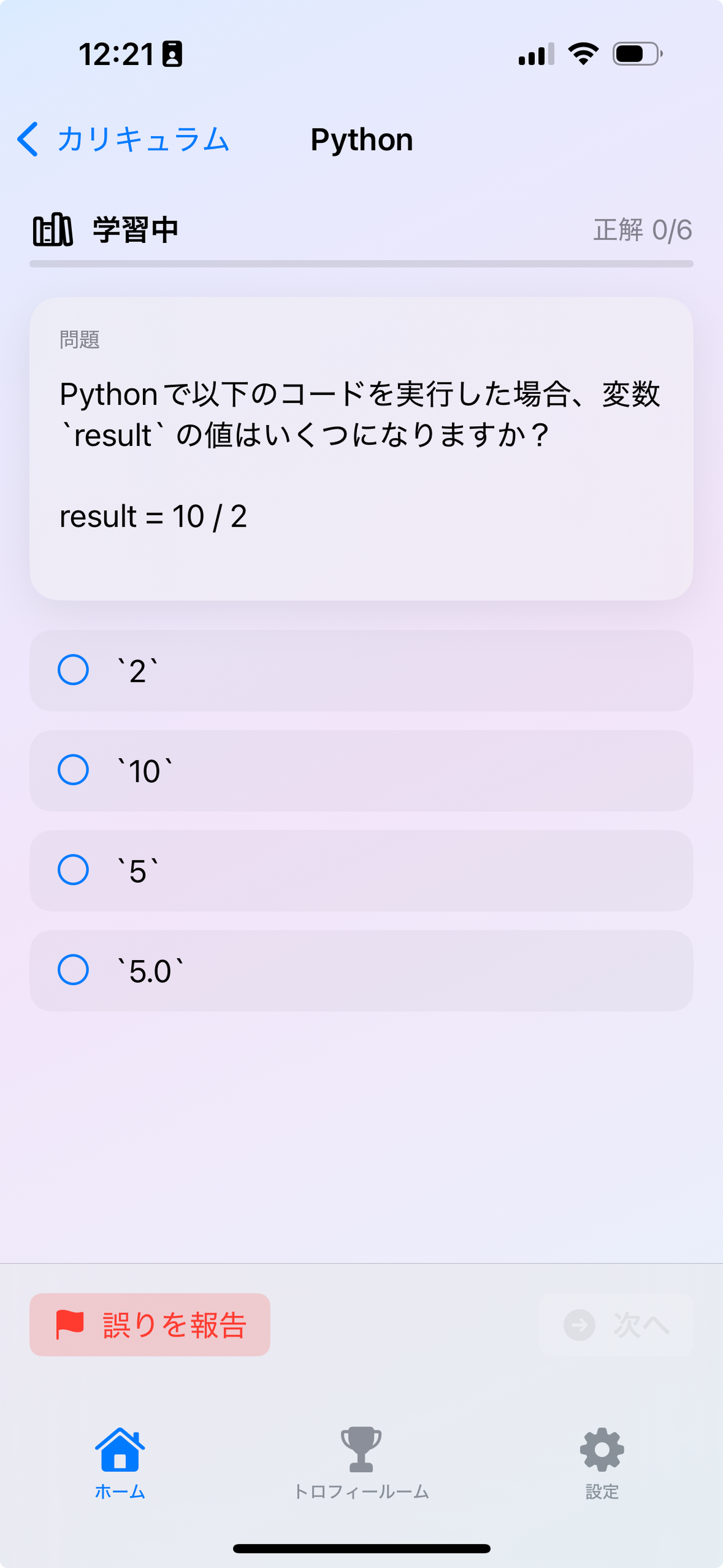The width and height of the screenshot is (723, 1568).
Task: Open the トロフィールーム tab
Action: (x=361, y=1462)
